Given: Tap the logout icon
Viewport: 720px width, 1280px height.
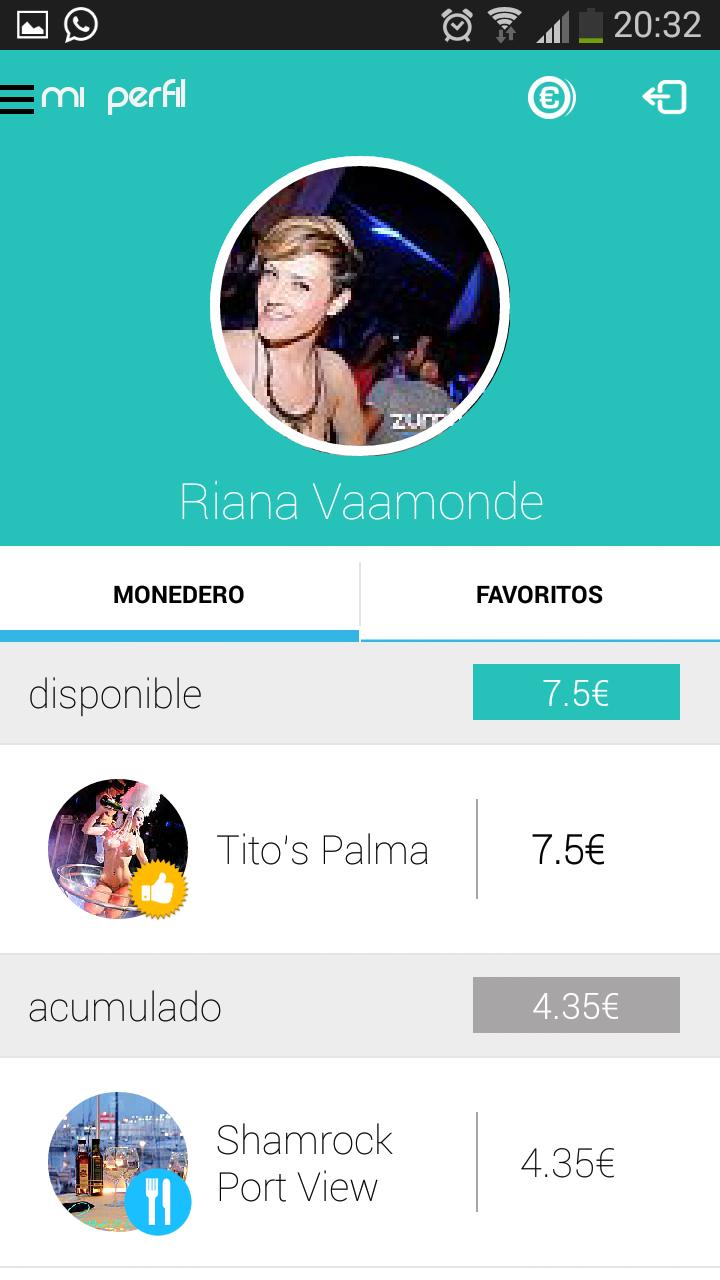Looking at the screenshot, I should [x=665, y=98].
